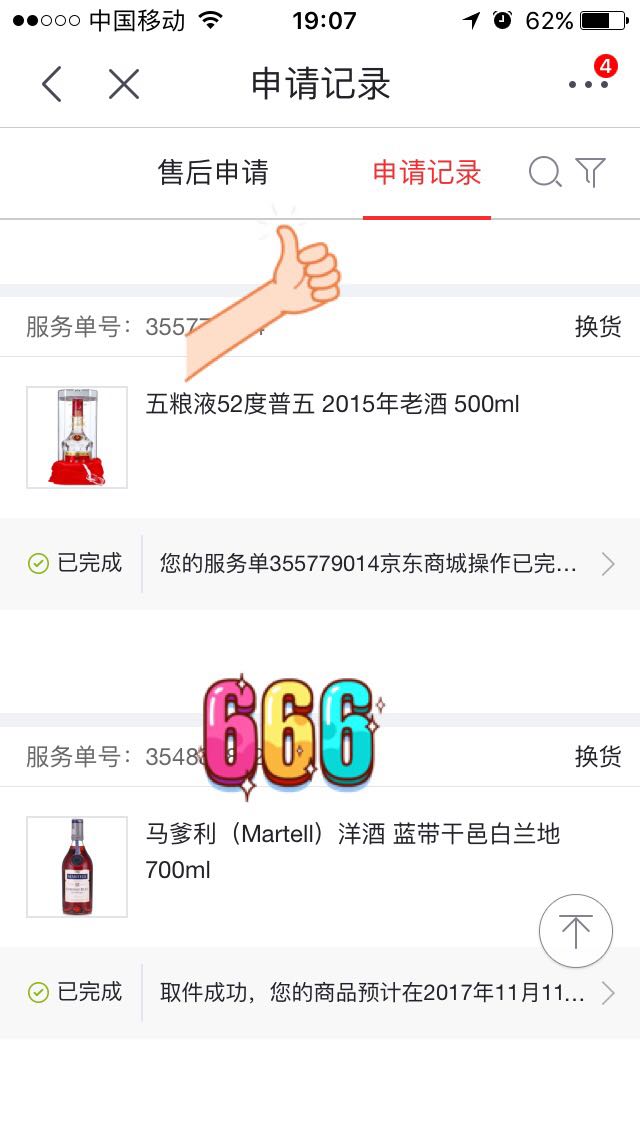640x1136 pixels.
Task: Search the application records
Action: [544, 173]
